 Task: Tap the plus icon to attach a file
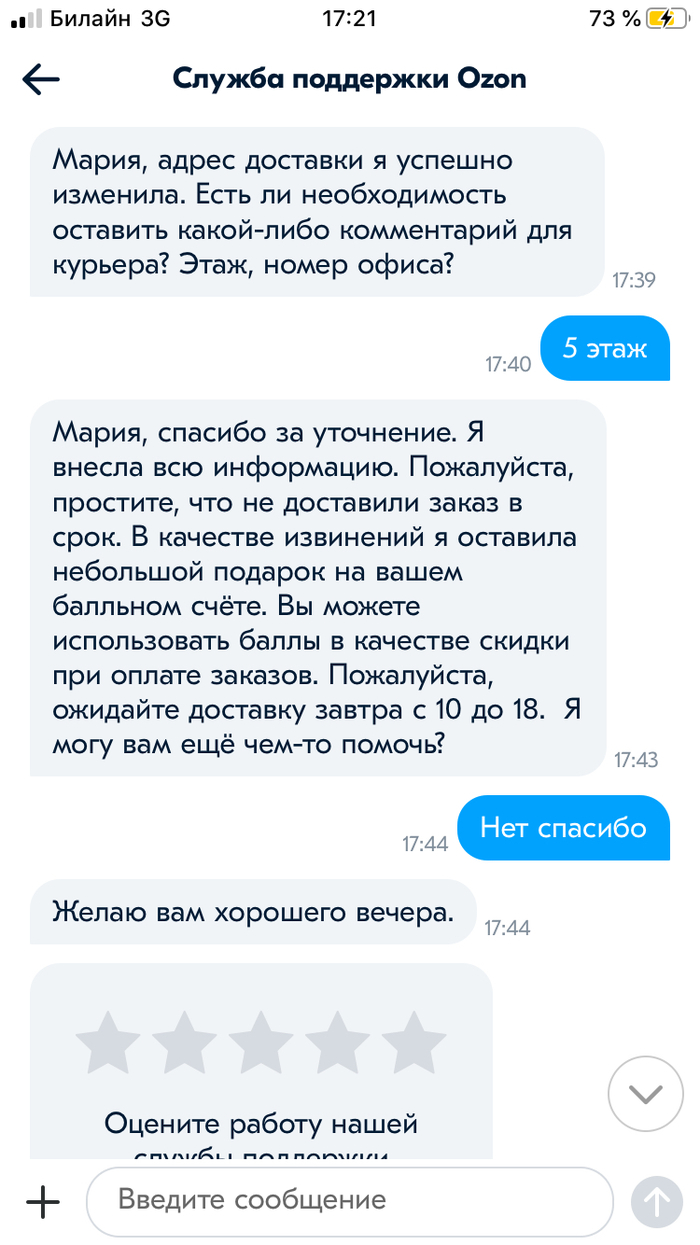click(42, 1201)
